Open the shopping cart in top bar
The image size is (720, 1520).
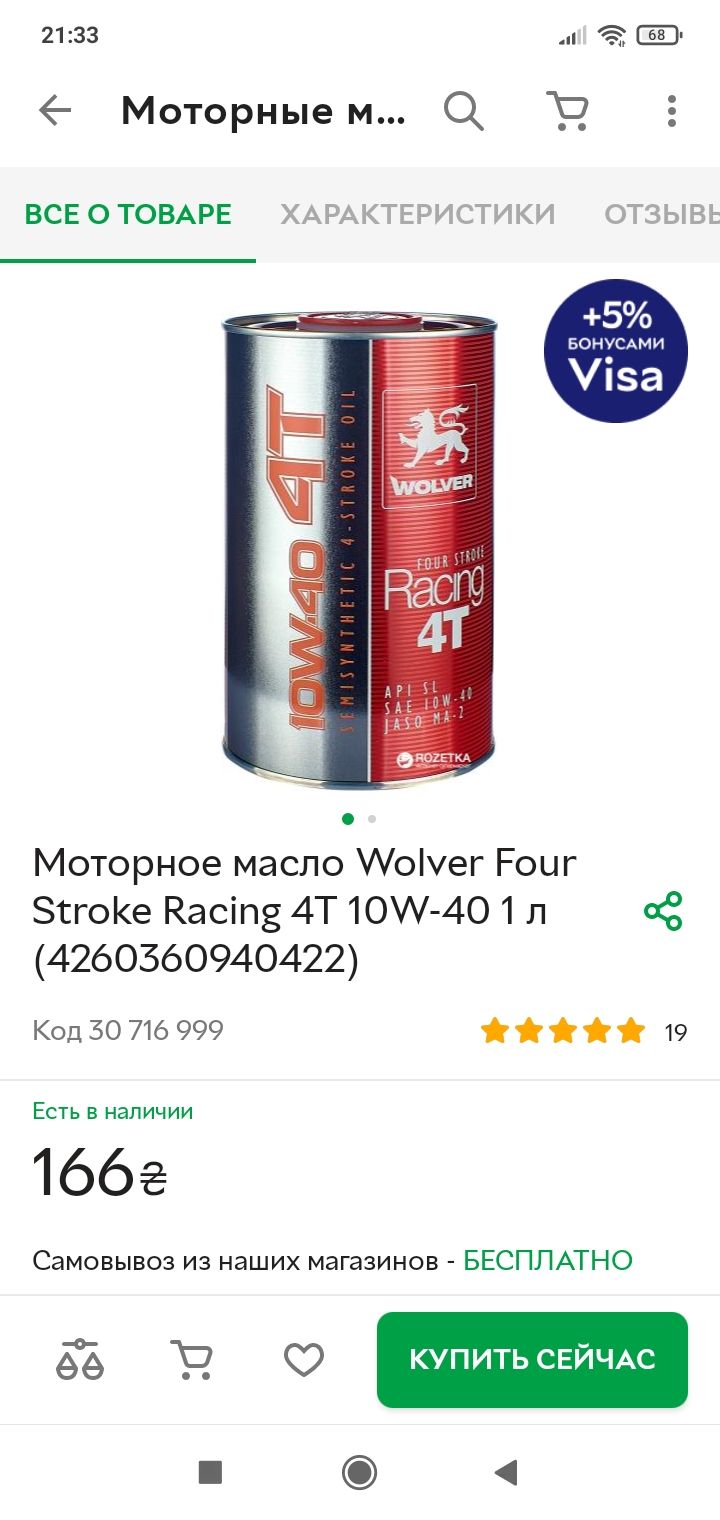567,111
